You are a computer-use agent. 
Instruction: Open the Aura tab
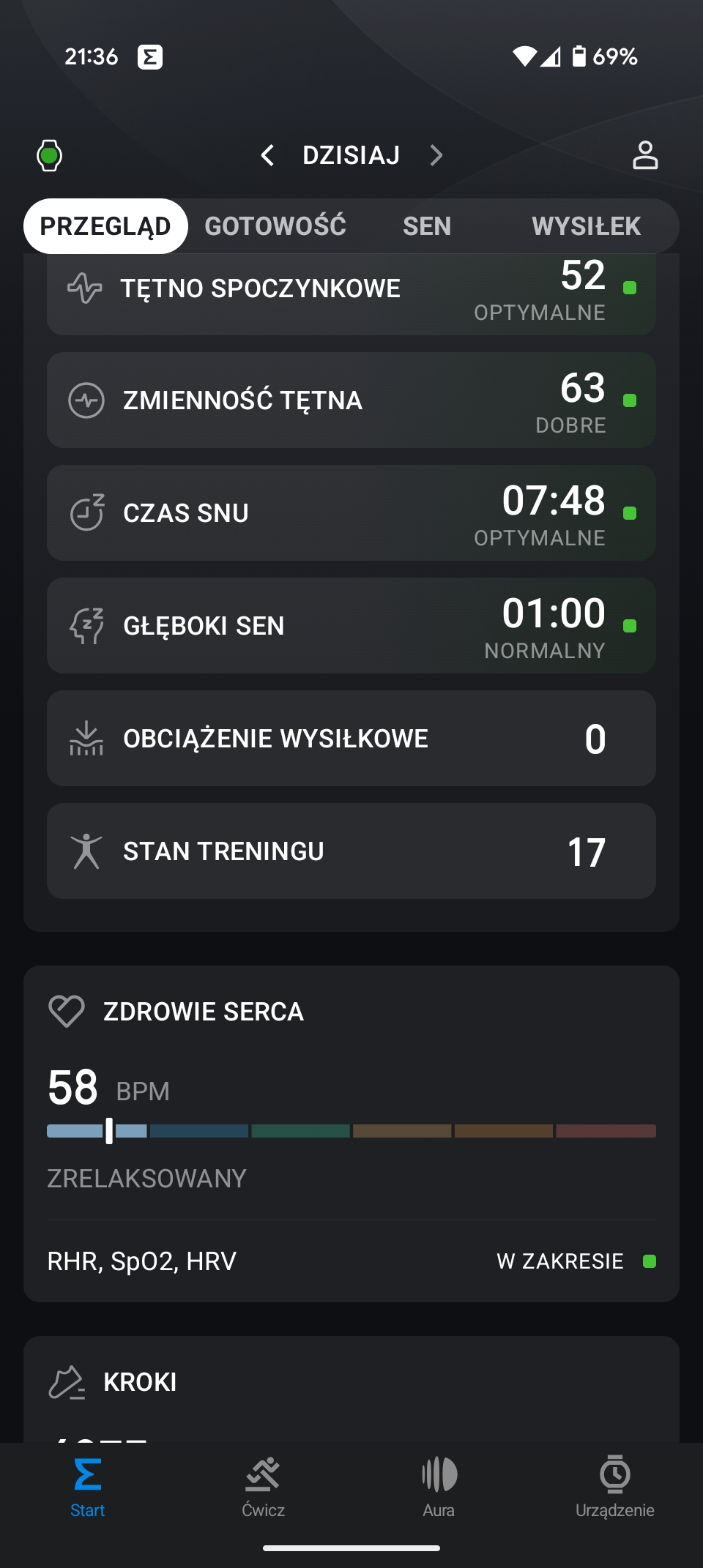point(439,1487)
